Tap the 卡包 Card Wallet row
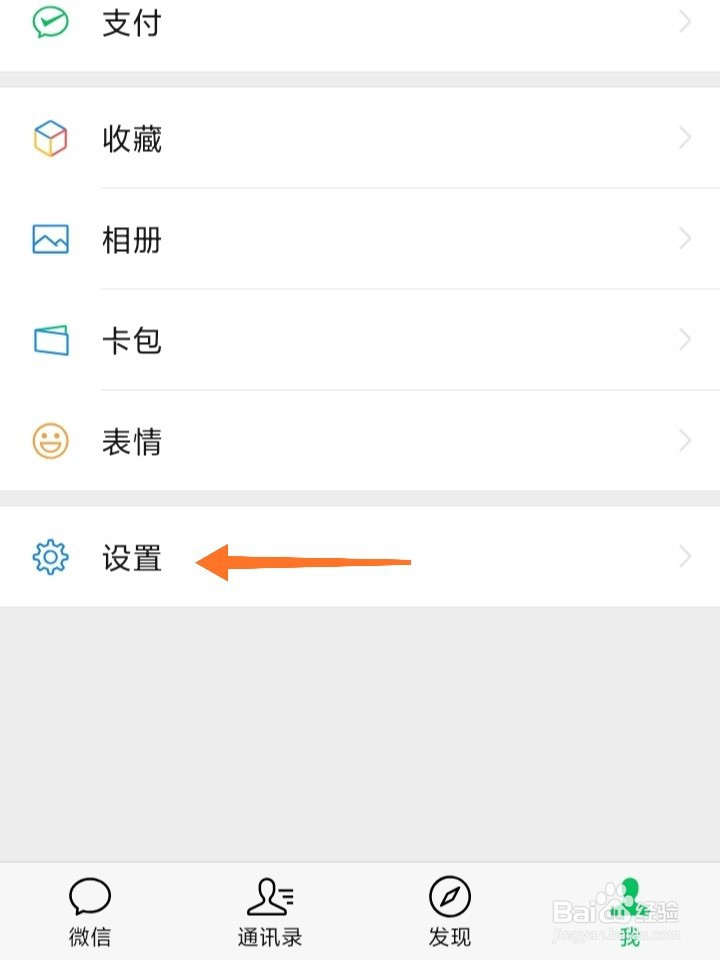This screenshot has height=960, width=720. (x=132, y=340)
